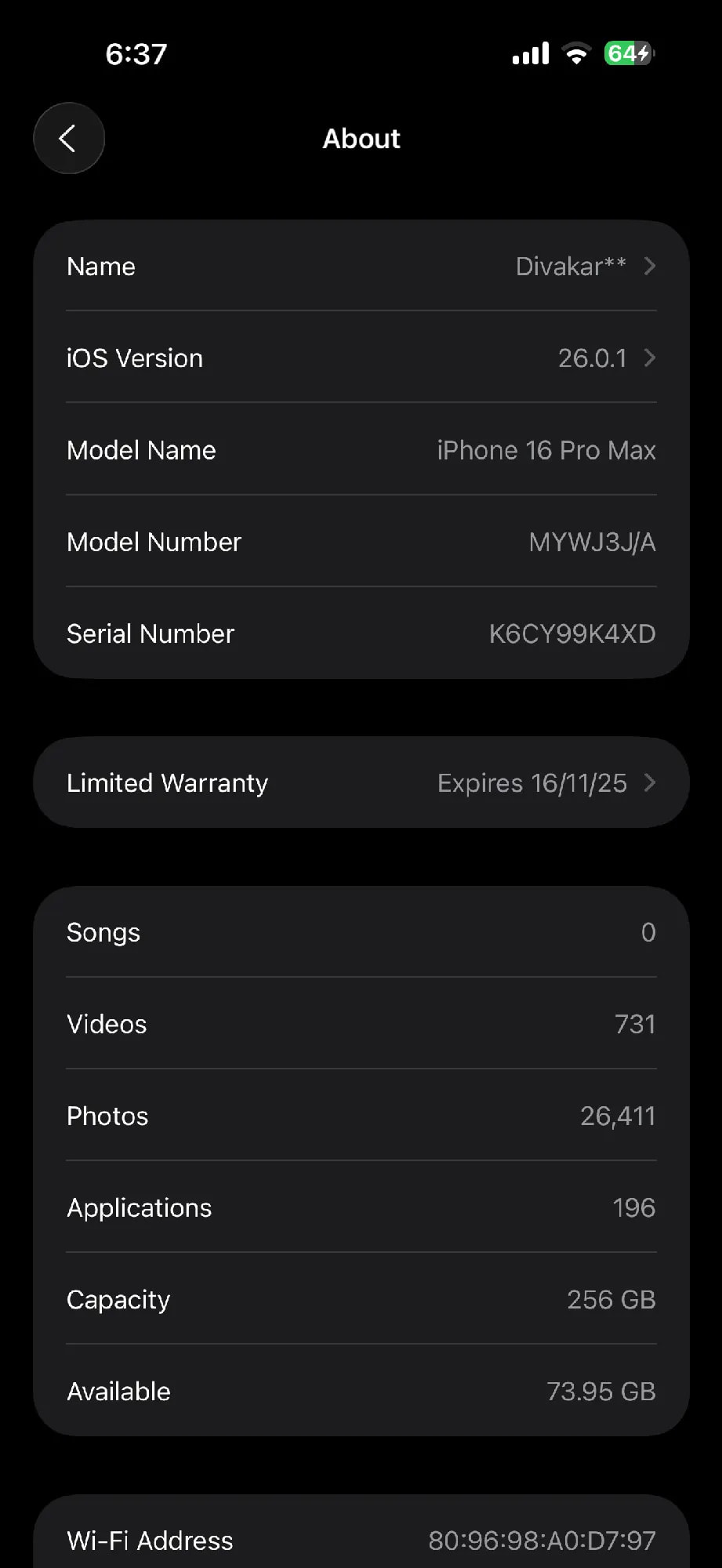
Task: Tap the Wi-Fi status icon
Action: [576, 53]
